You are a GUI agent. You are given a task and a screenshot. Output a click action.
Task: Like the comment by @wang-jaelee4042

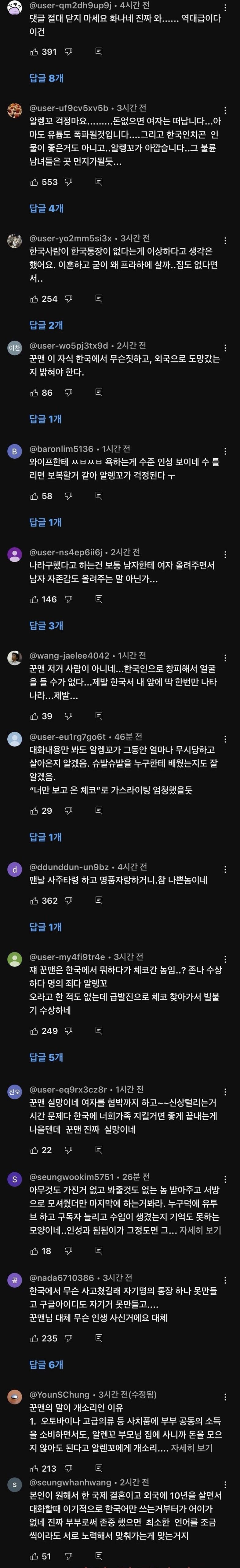(34, 716)
